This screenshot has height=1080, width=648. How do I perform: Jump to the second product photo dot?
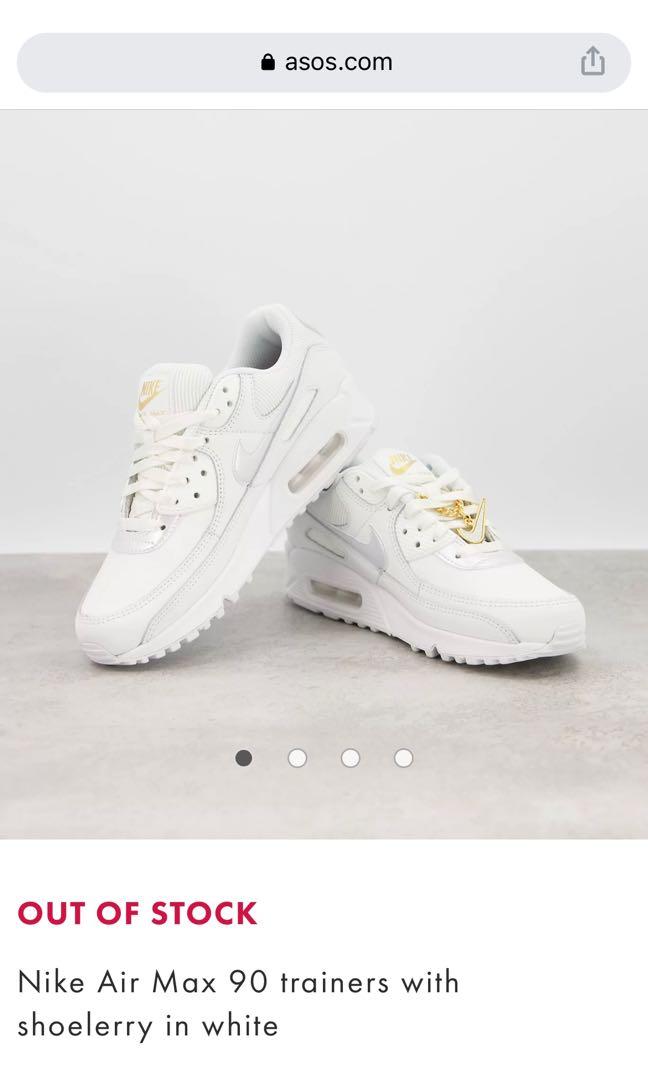pos(297,758)
